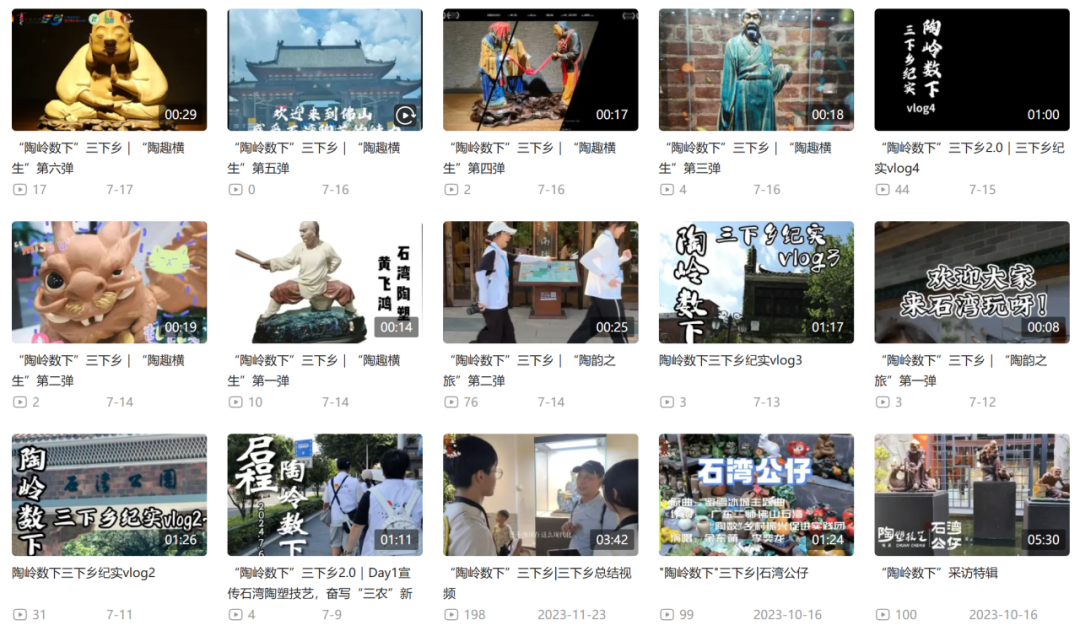This screenshot has height=631, width=1080.
Task: Play the 陶趣横生 第五弹 video
Action: 325,70
